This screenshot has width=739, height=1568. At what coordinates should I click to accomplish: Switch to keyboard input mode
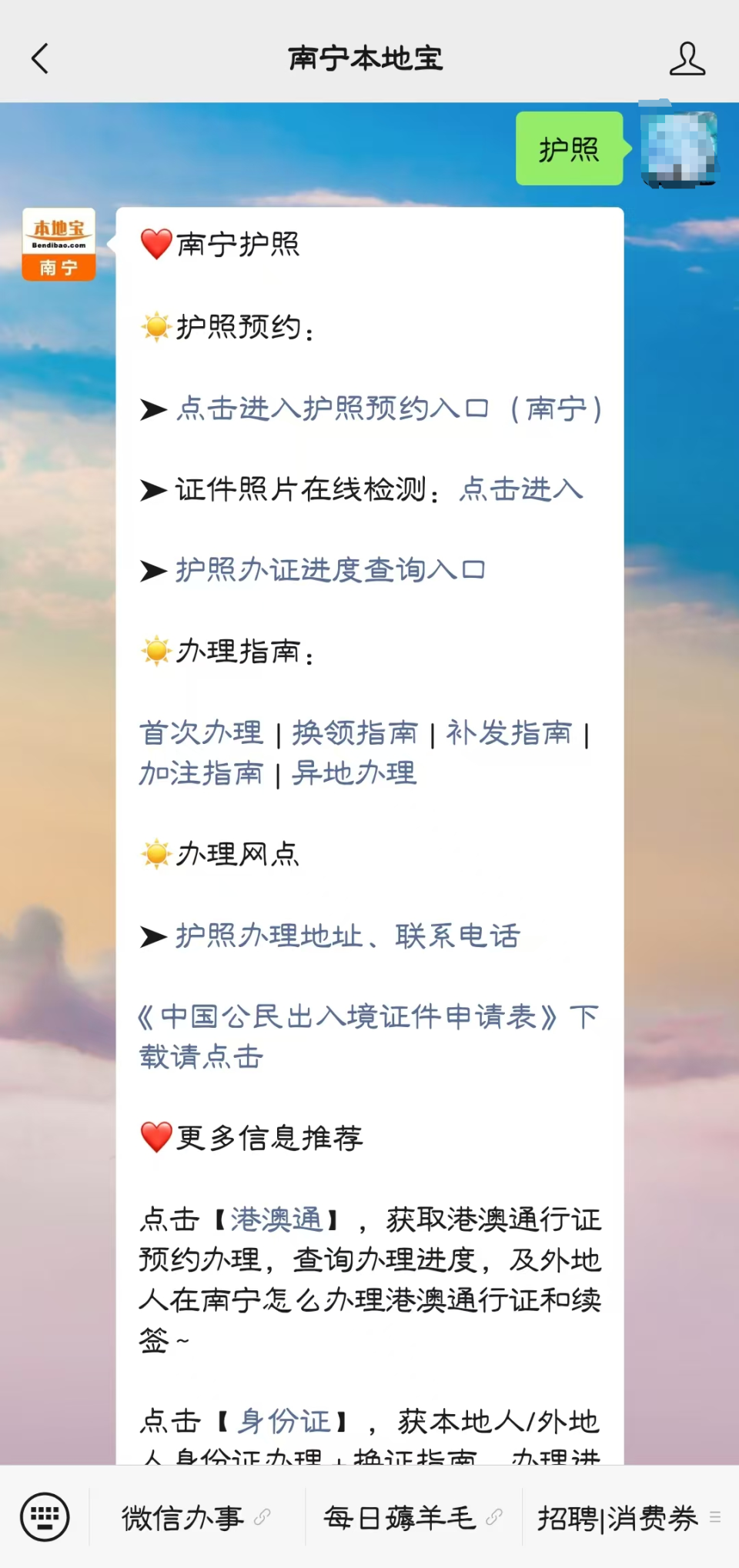click(x=45, y=1516)
